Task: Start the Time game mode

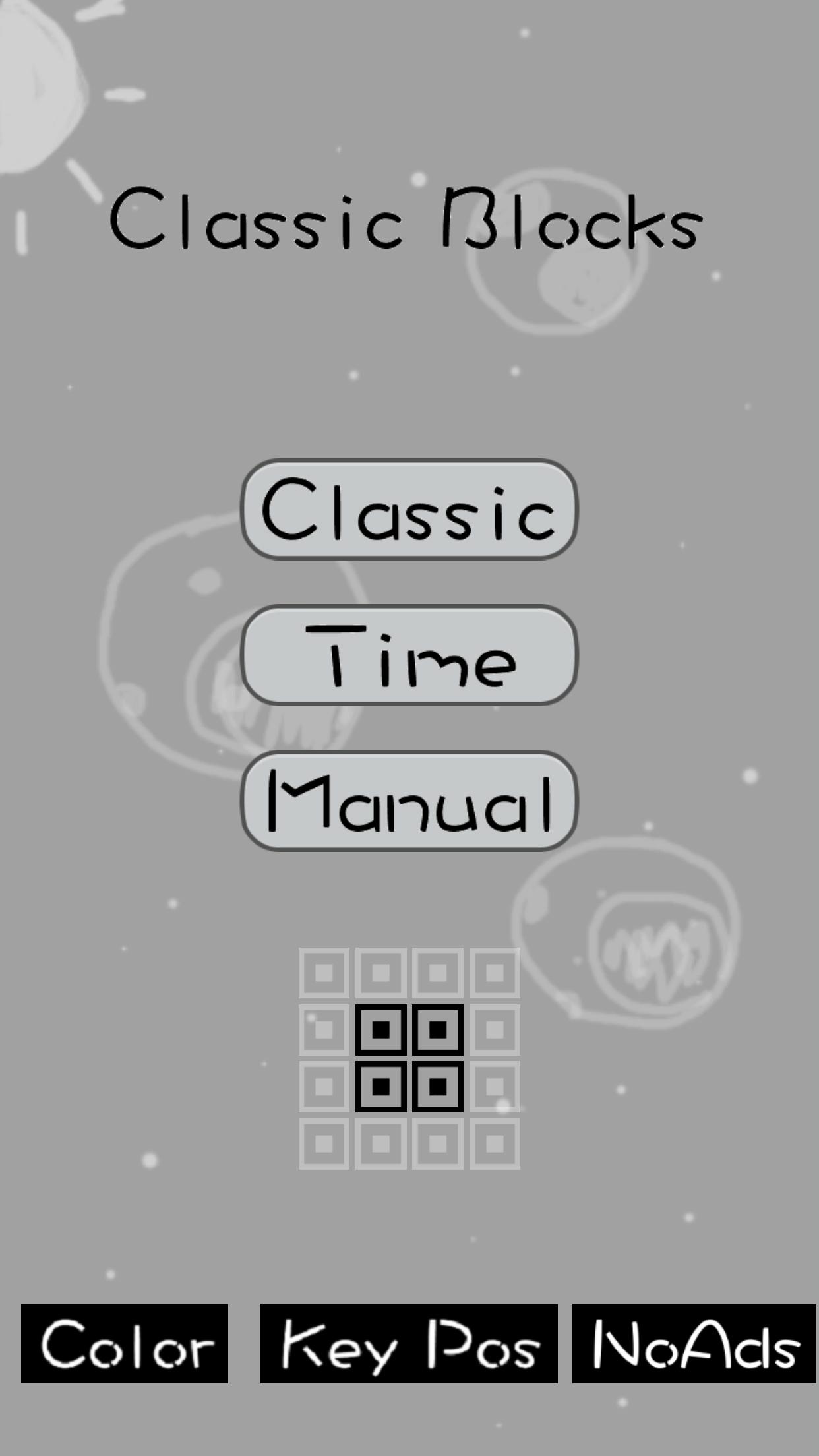Action: [x=409, y=655]
